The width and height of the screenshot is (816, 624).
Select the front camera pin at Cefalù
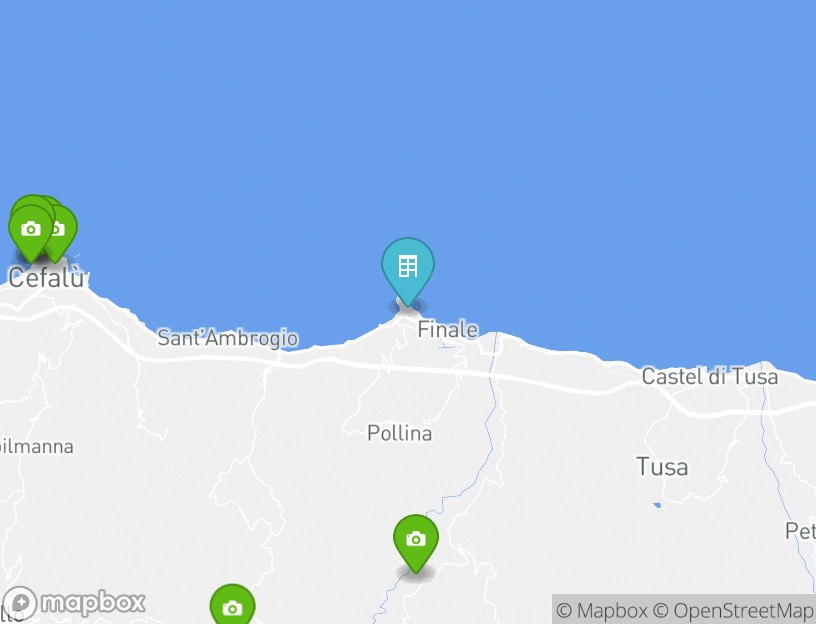click(31, 230)
